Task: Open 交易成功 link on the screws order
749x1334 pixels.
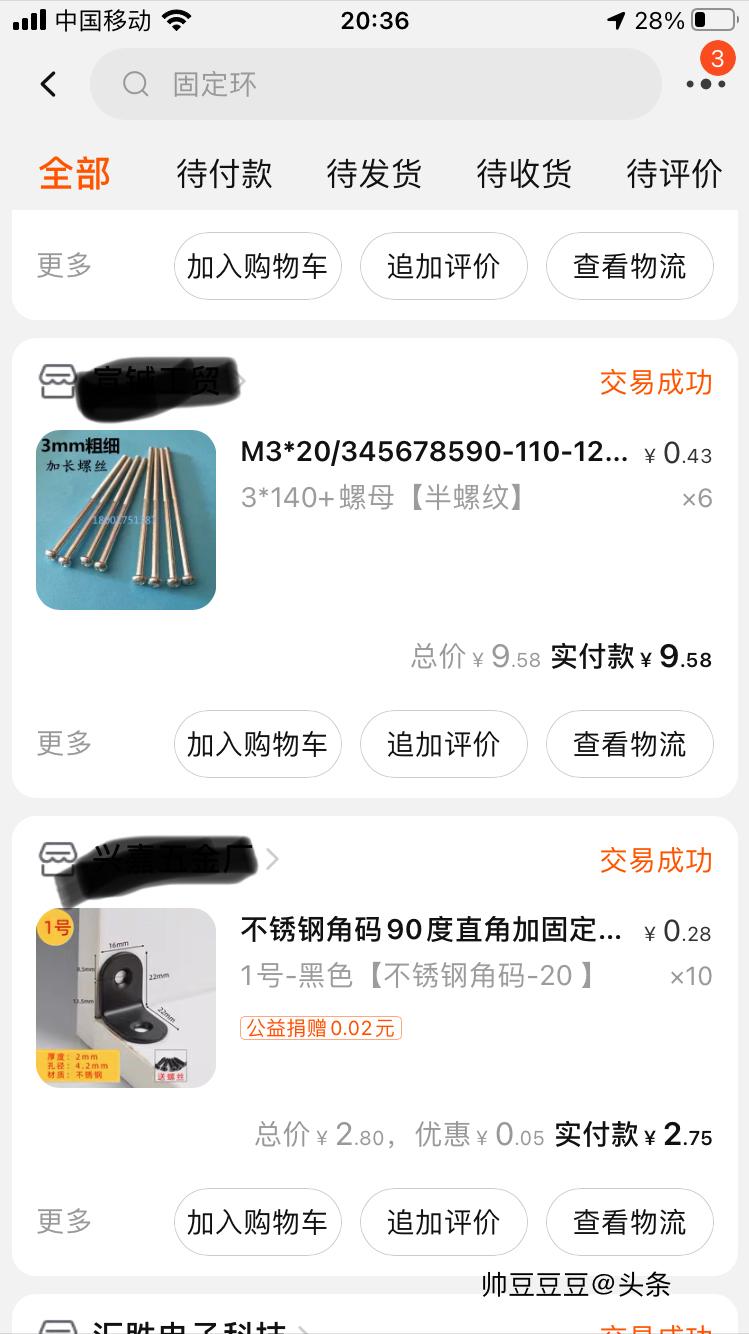Action: pos(655,382)
